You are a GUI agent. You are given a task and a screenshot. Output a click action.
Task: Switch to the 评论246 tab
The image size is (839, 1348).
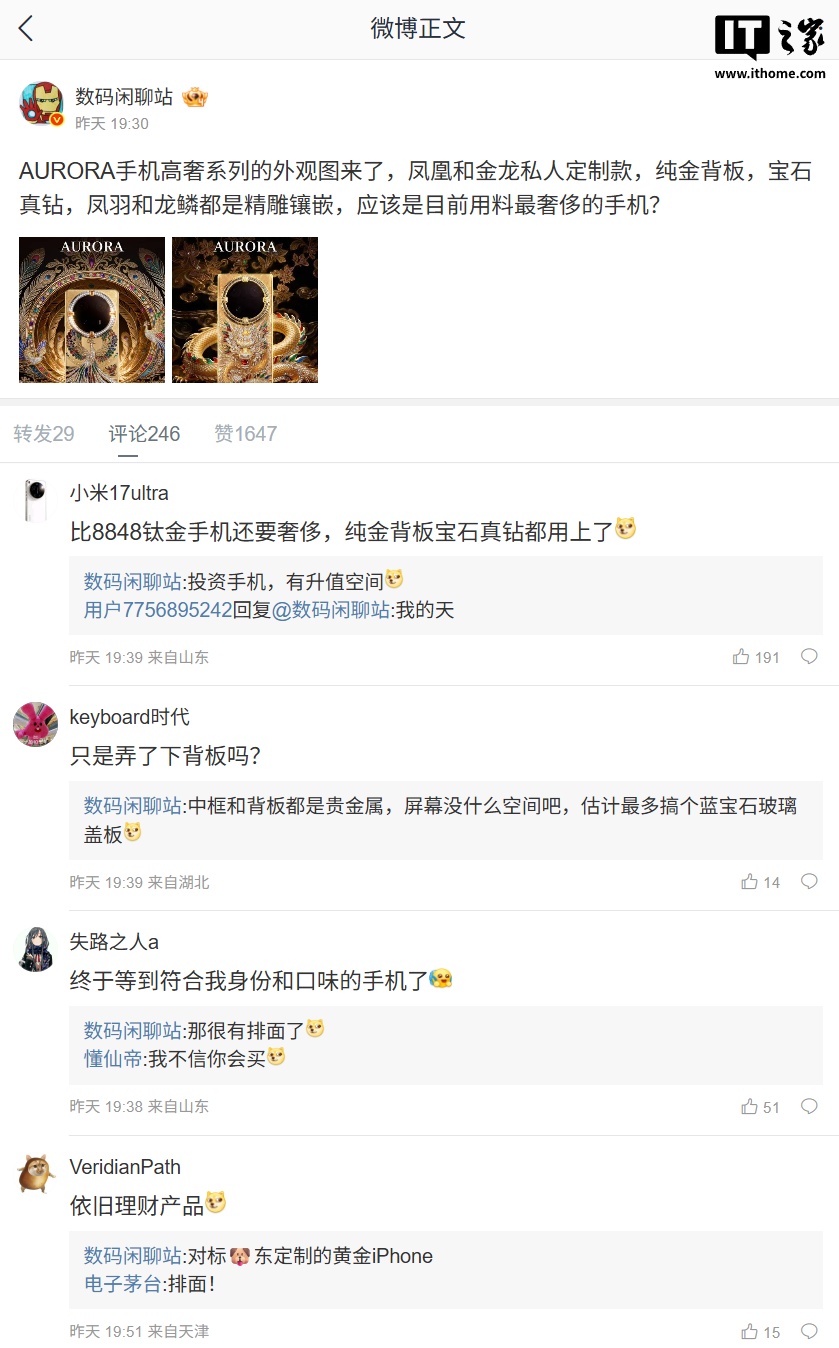pyautogui.click(x=144, y=433)
